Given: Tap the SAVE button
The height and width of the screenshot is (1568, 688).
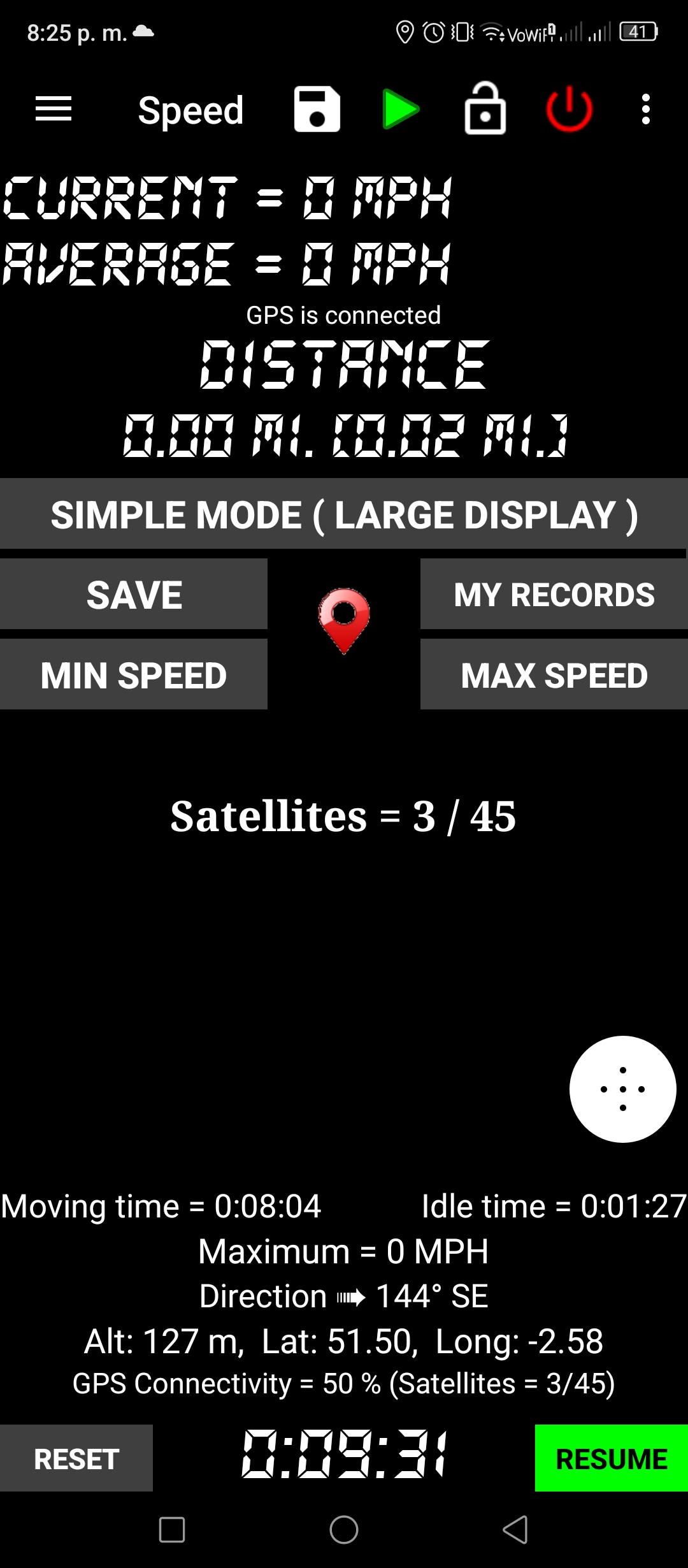Looking at the screenshot, I should (x=134, y=594).
